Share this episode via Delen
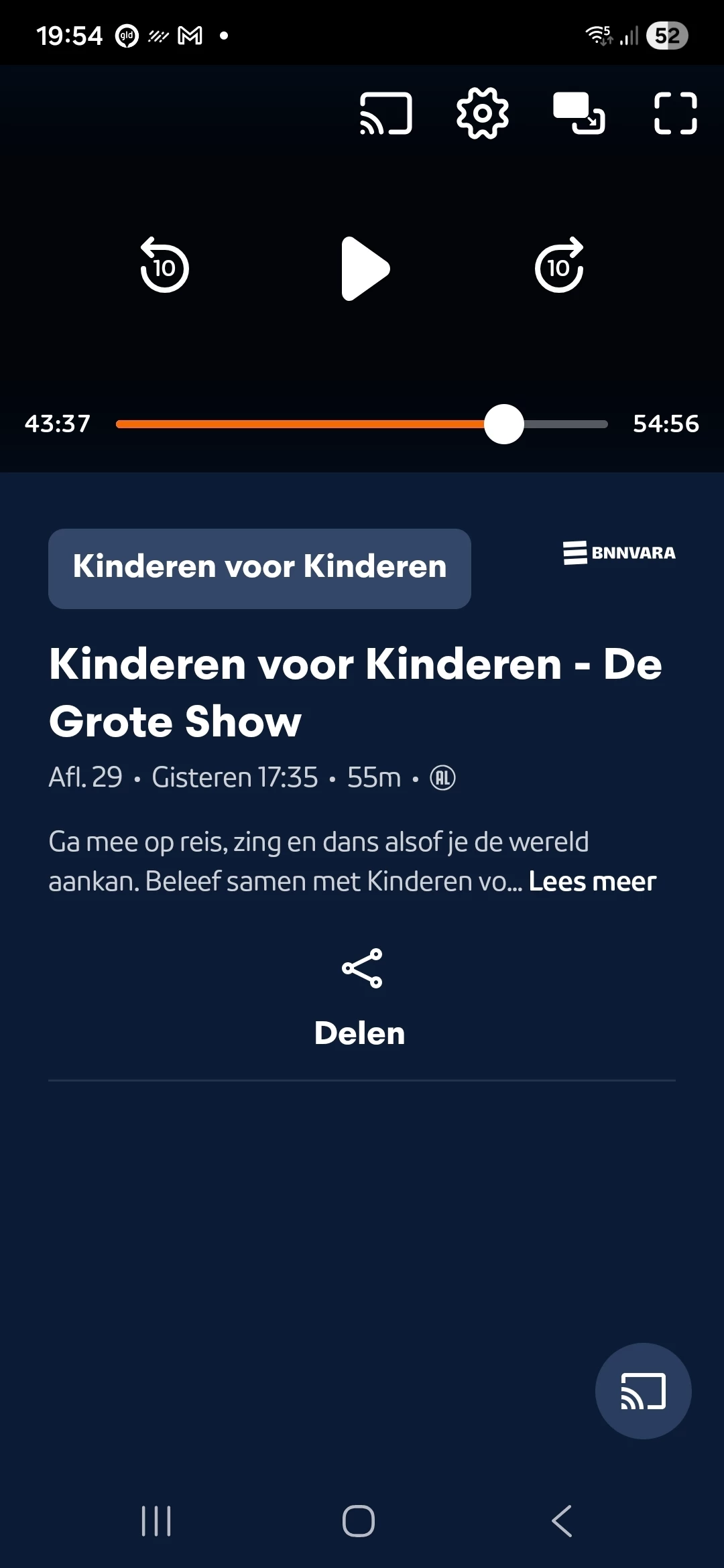Image resolution: width=724 pixels, height=1568 pixels. (x=361, y=997)
